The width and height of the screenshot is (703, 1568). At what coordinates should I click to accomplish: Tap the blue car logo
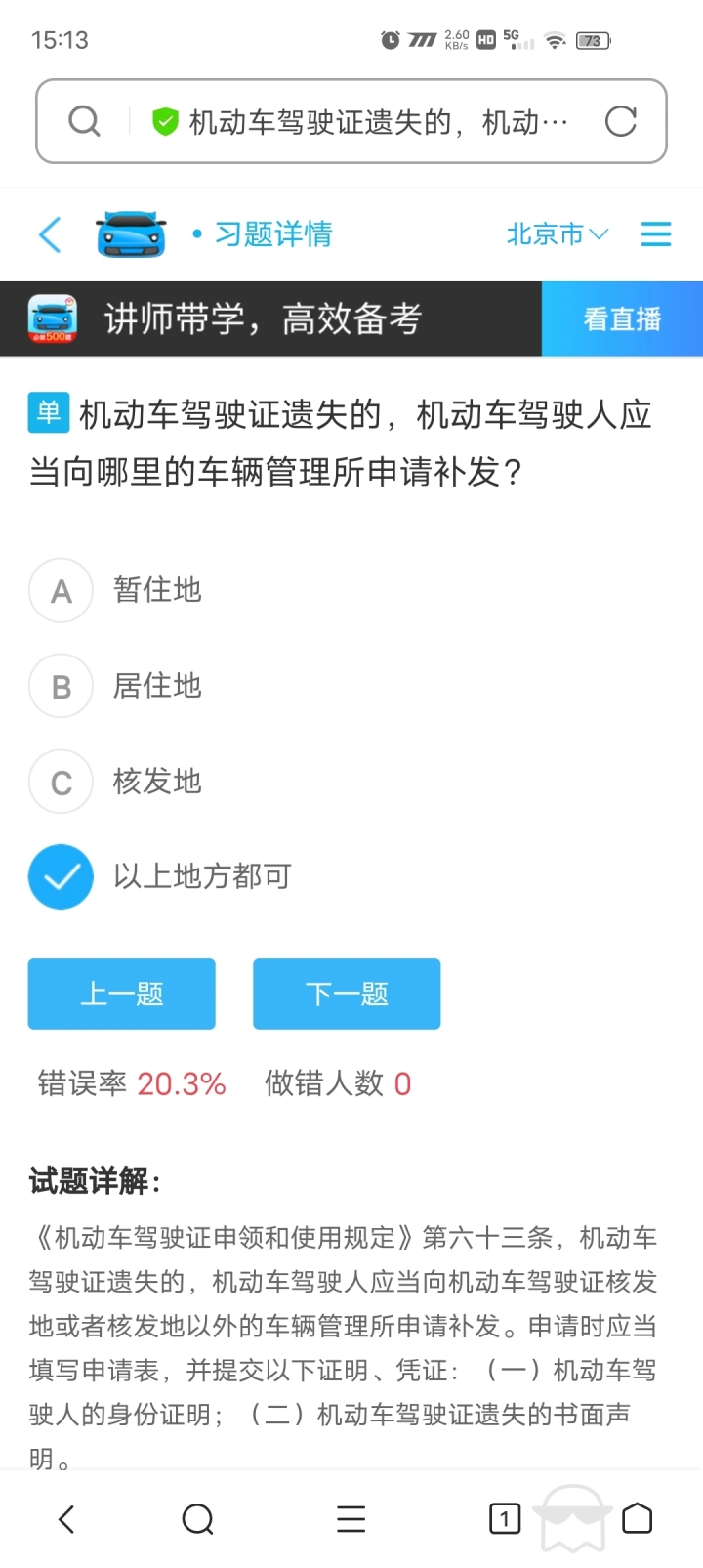(131, 234)
